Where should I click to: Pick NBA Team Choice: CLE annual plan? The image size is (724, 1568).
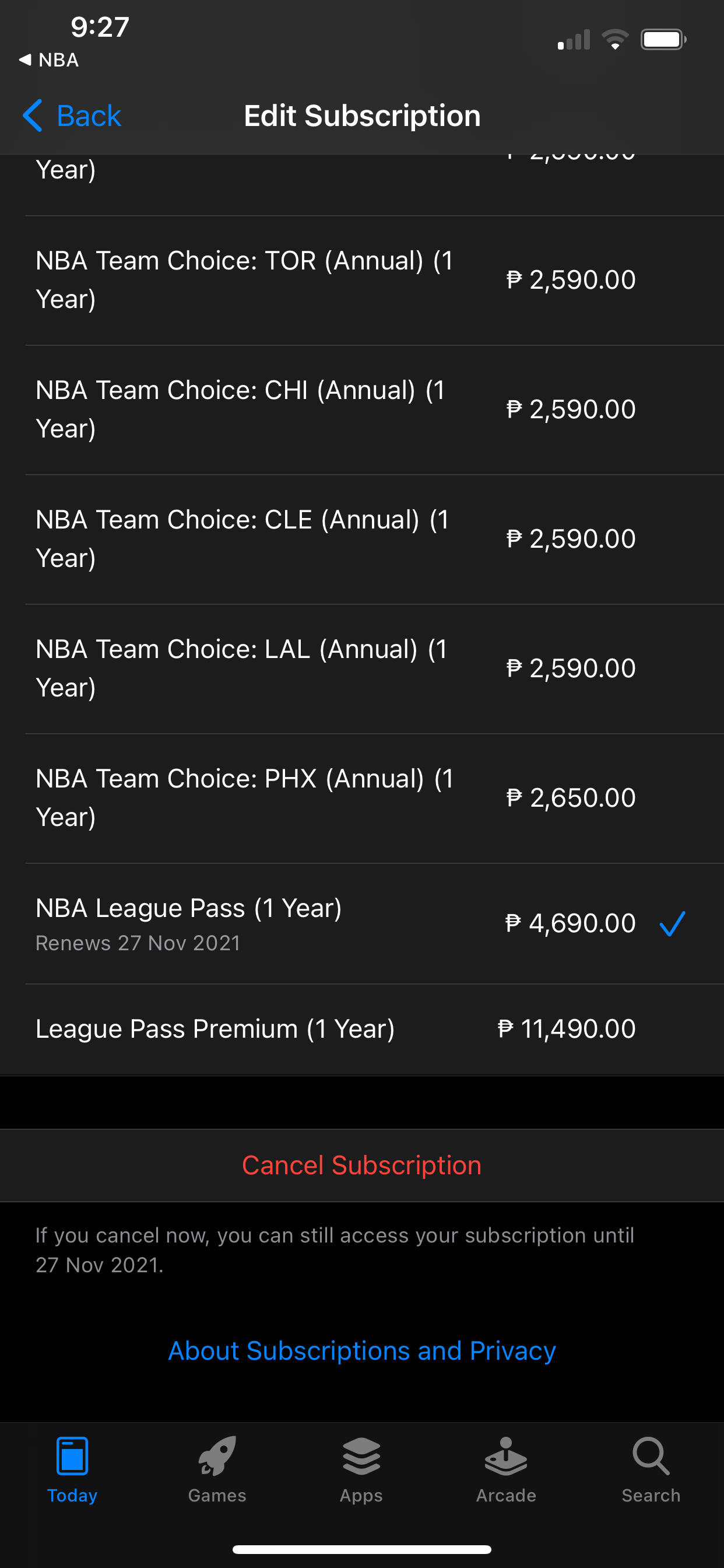click(362, 538)
